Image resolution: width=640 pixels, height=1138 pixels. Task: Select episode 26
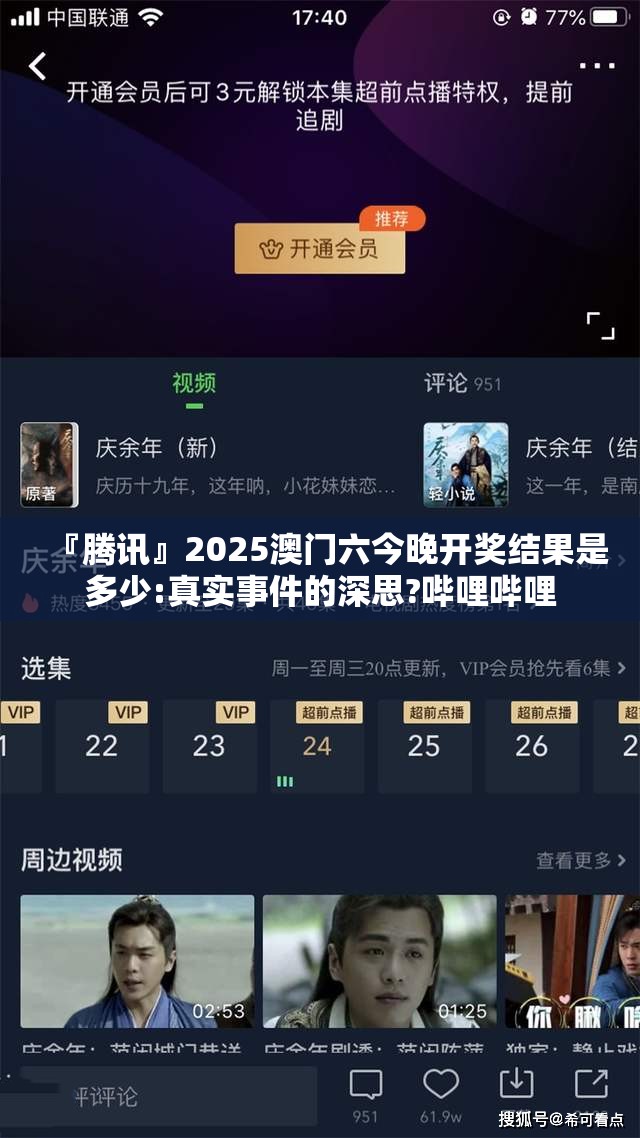[x=532, y=747]
